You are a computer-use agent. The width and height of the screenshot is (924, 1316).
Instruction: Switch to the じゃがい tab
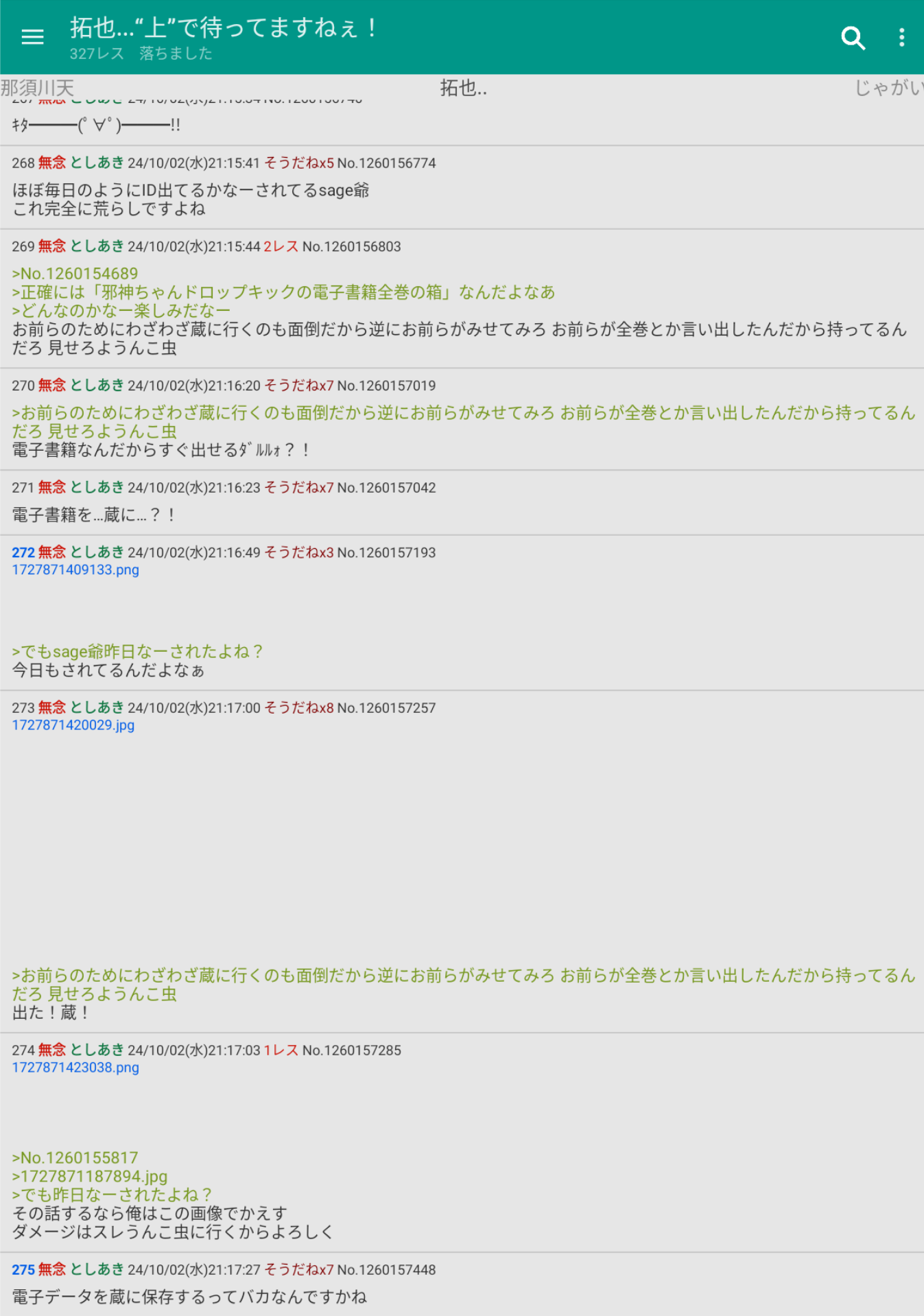(888, 88)
